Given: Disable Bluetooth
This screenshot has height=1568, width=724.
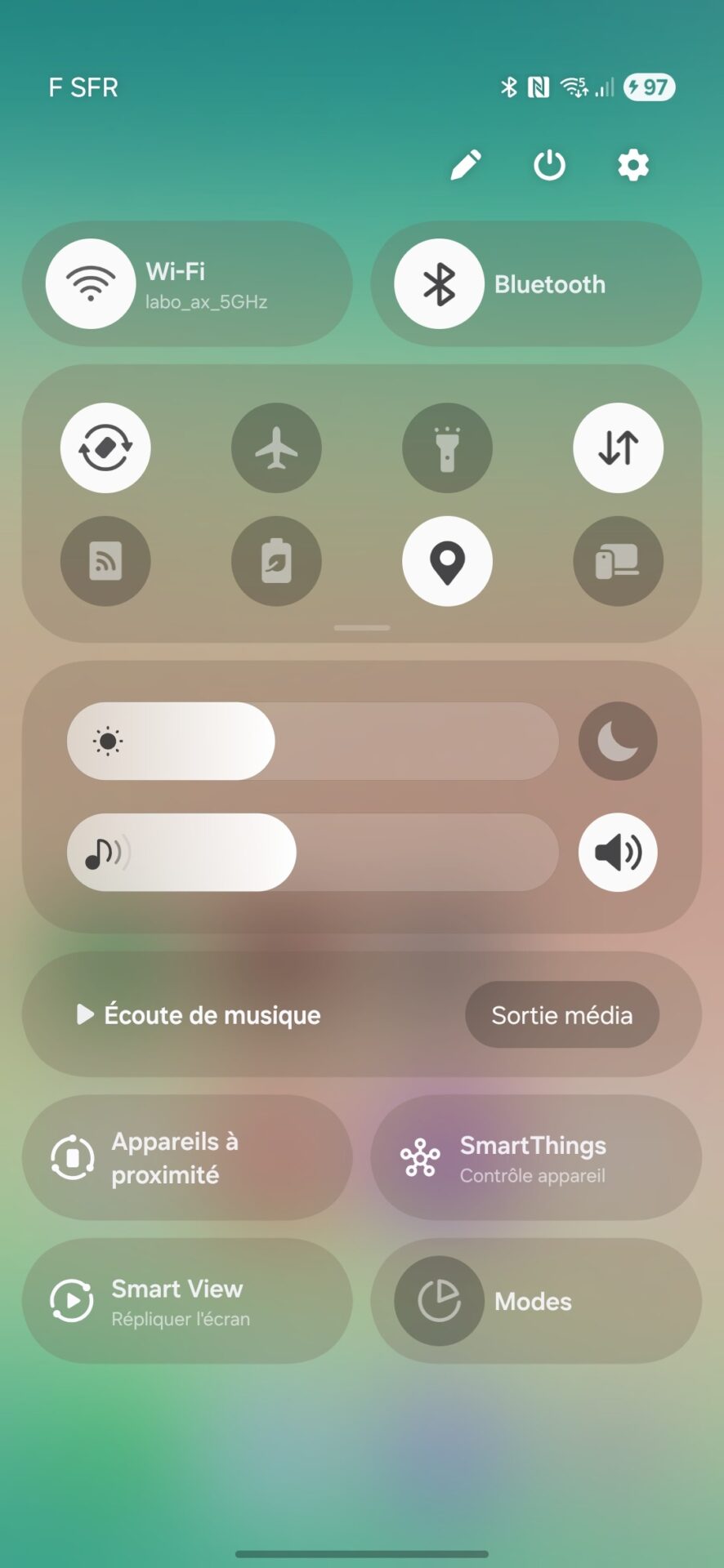Looking at the screenshot, I should tap(439, 284).
